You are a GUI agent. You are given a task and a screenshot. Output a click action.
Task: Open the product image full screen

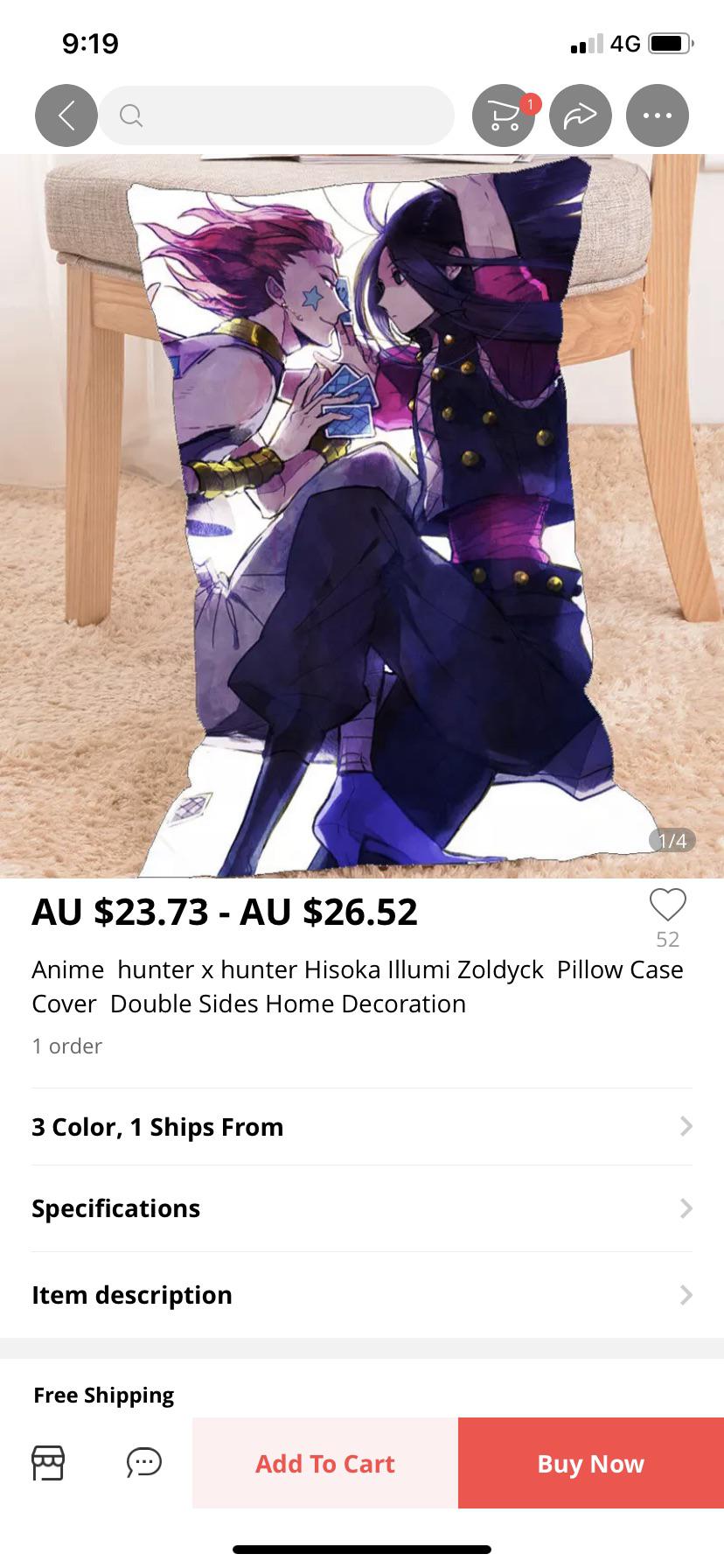pos(361,516)
